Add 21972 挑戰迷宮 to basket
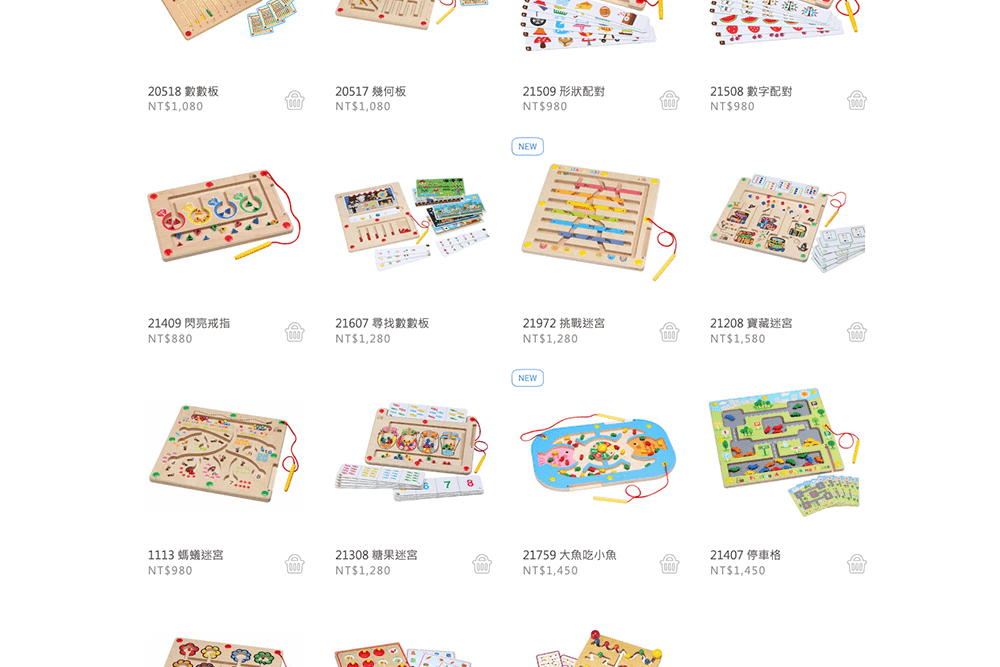1000x667 pixels. pyautogui.click(x=669, y=332)
